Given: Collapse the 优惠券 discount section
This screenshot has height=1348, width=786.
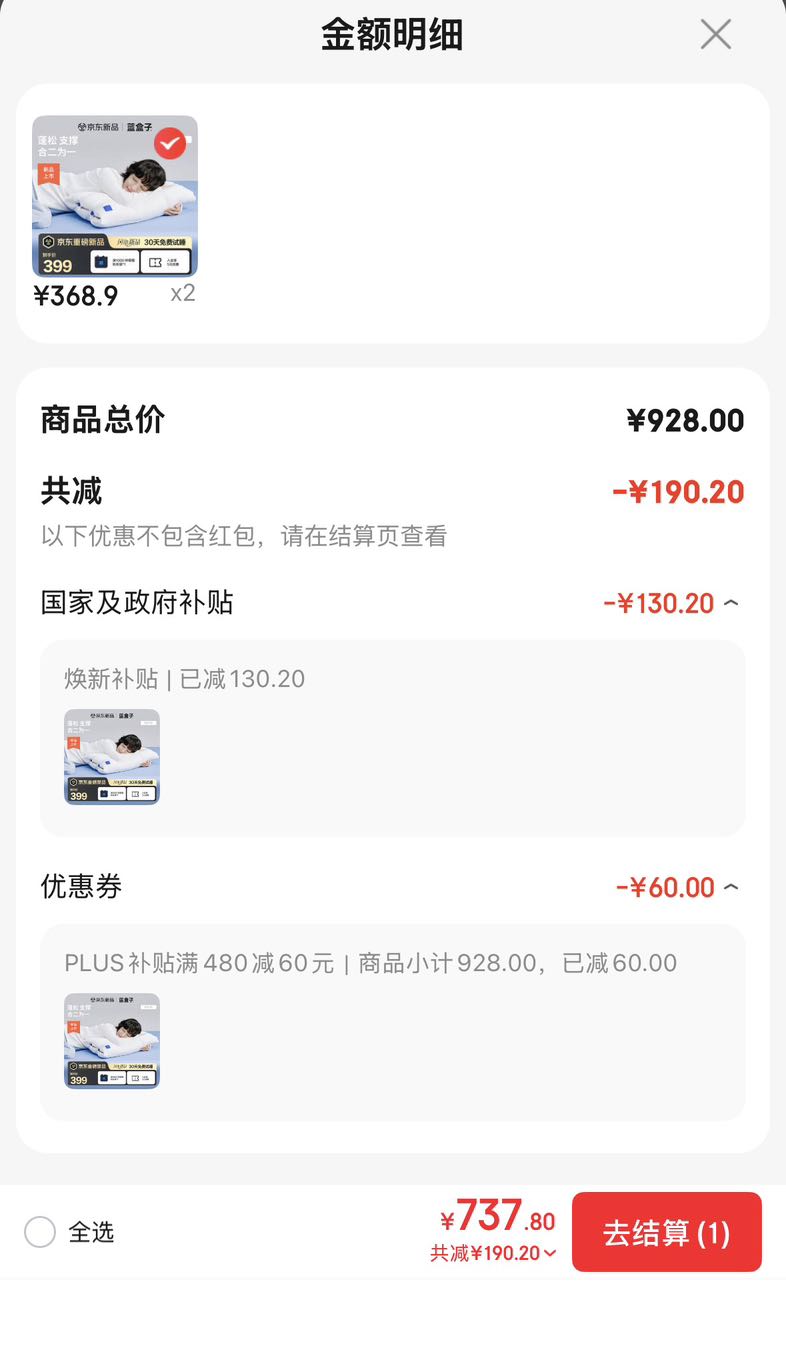Looking at the screenshot, I should coord(731,887).
